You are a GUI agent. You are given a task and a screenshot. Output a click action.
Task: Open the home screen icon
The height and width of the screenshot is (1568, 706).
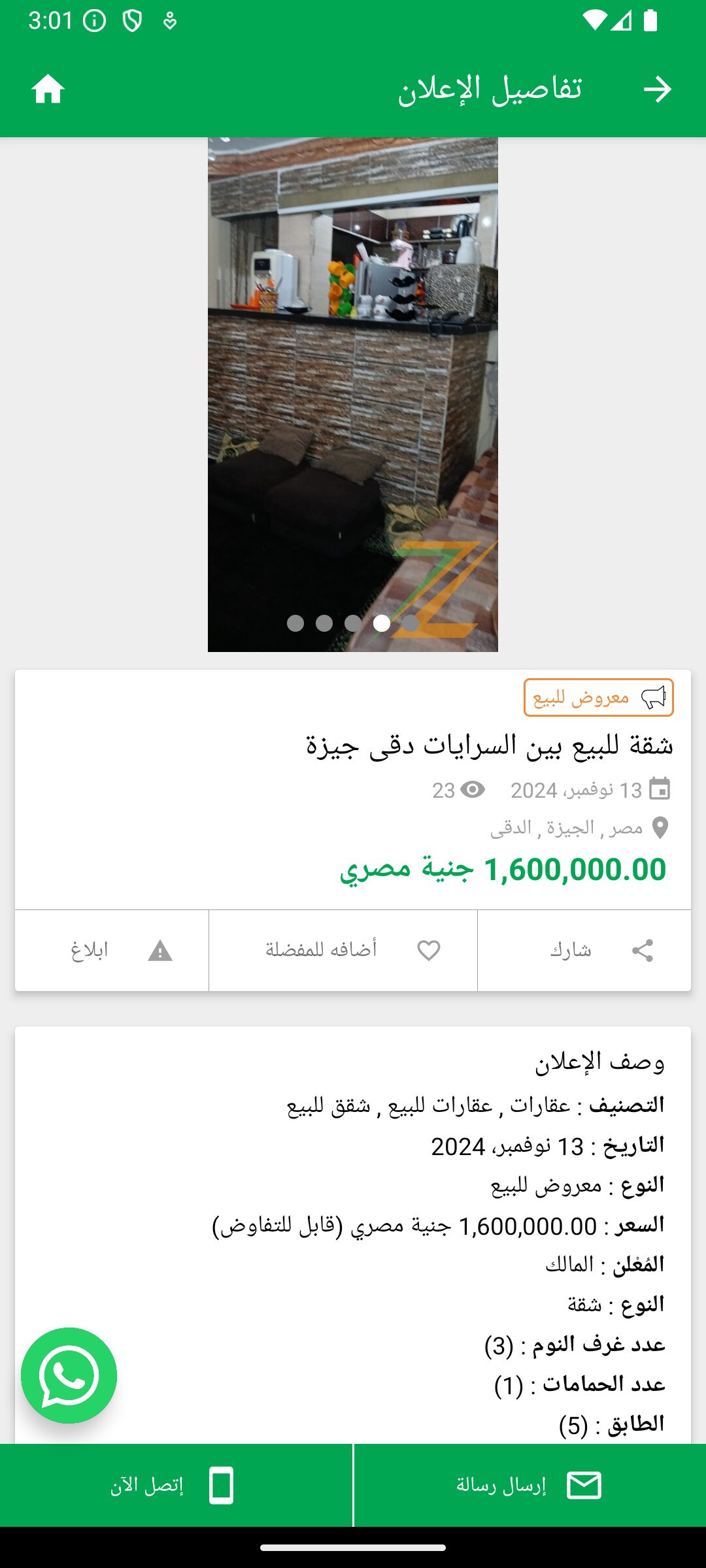click(x=48, y=90)
